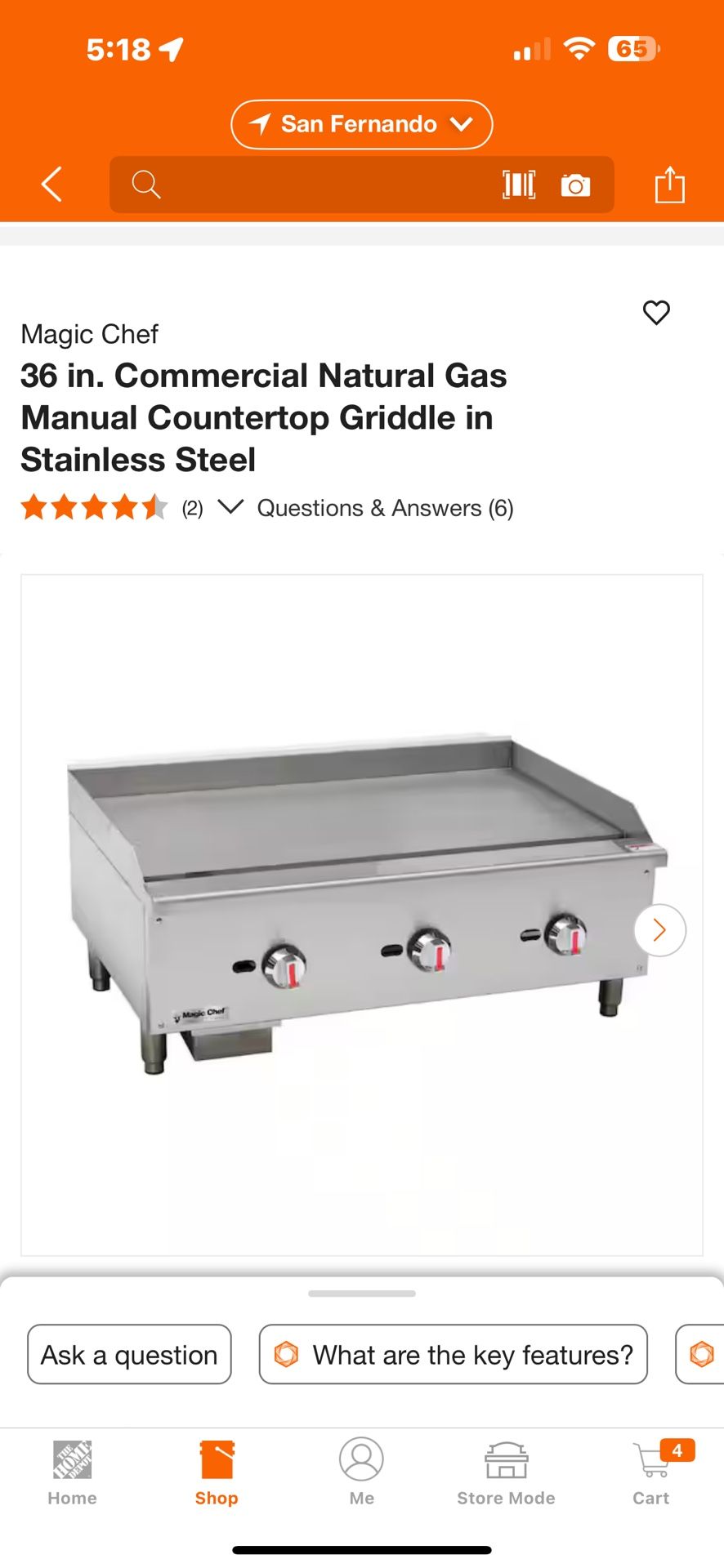724x1568 pixels.
Task: Search using the camera icon
Action: coord(575,185)
